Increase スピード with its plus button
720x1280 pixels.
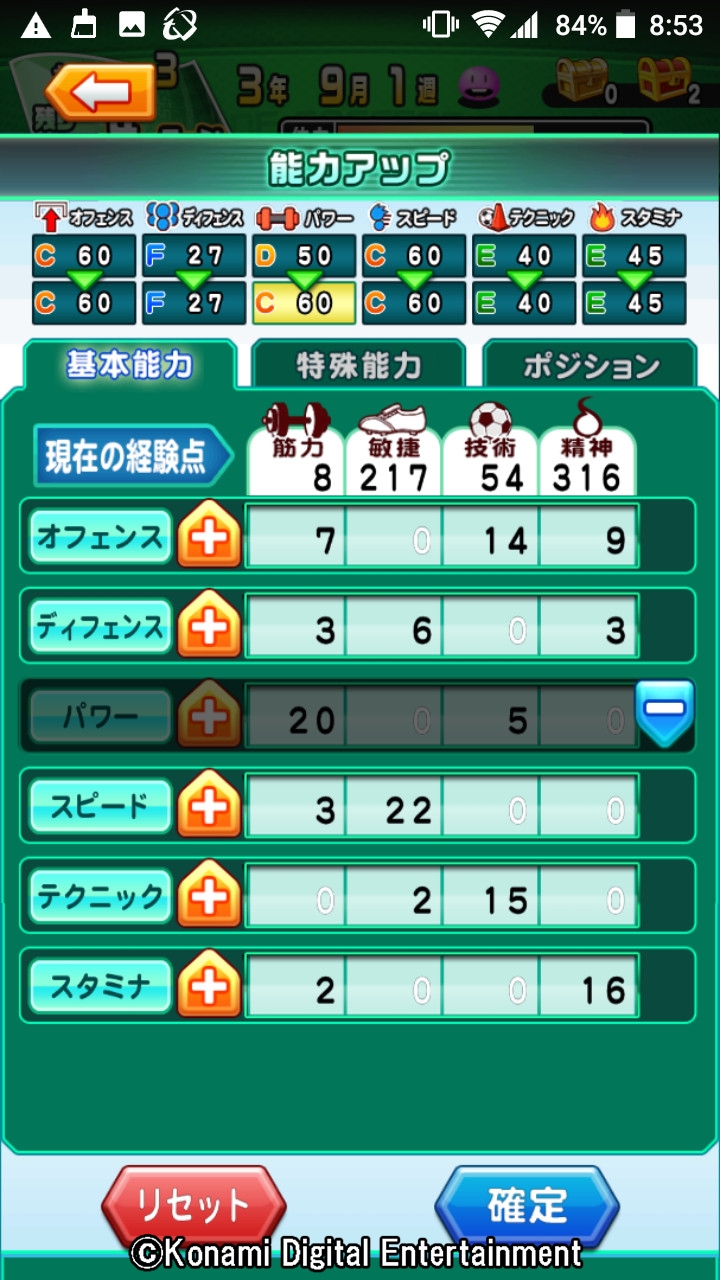pos(209,806)
